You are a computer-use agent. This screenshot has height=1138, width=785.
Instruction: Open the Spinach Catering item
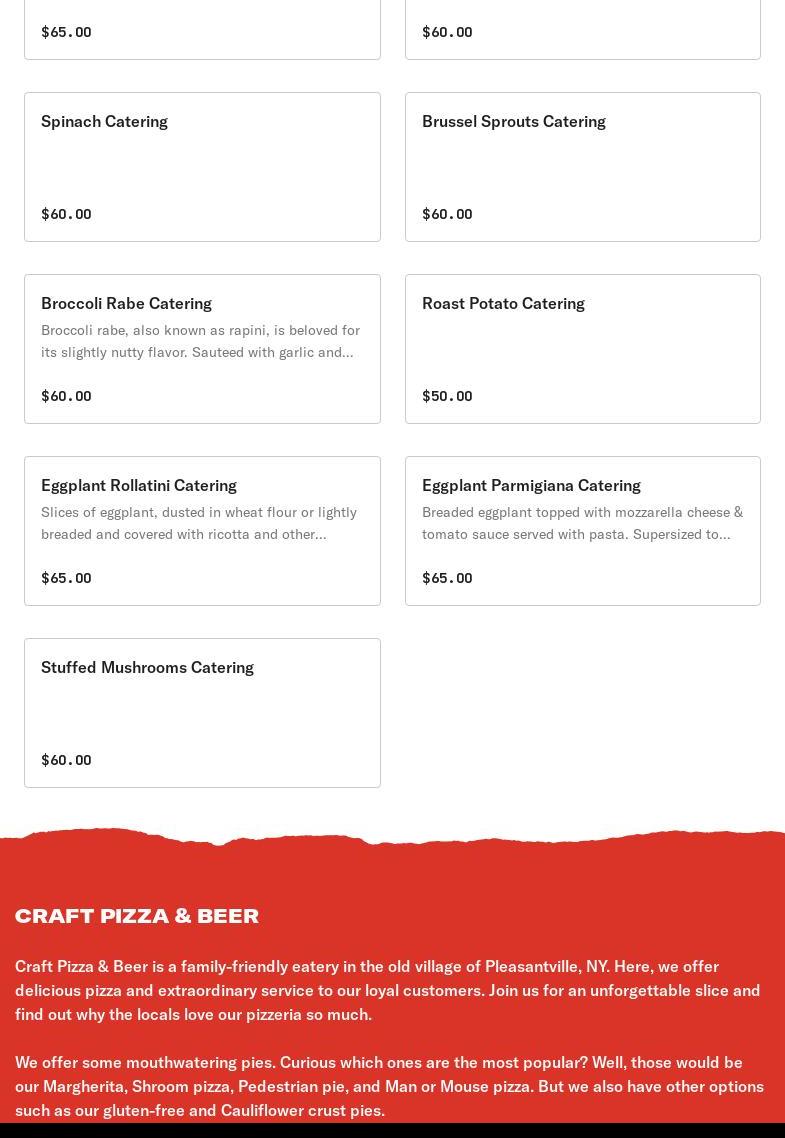point(202,167)
